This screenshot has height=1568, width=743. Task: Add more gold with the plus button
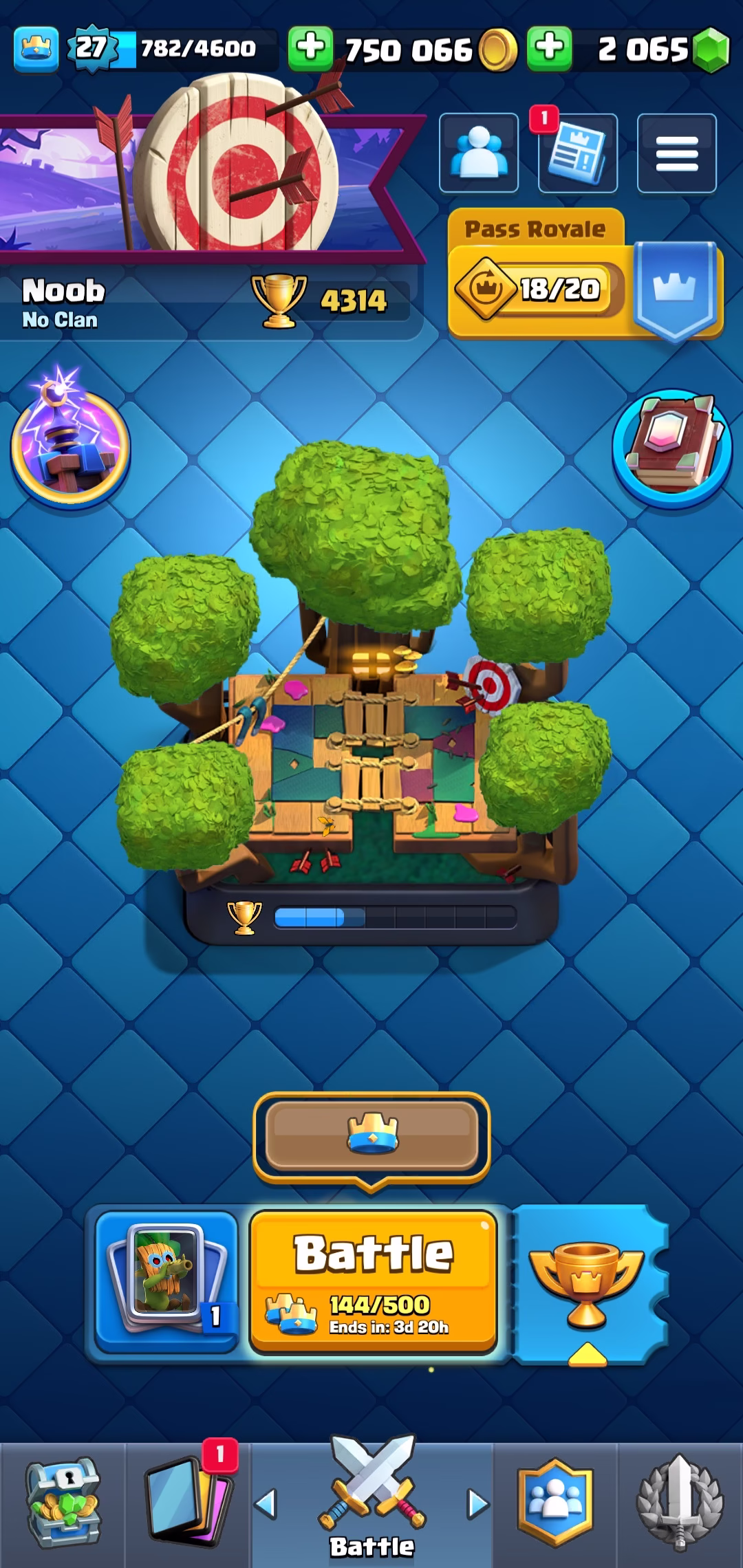[310, 48]
